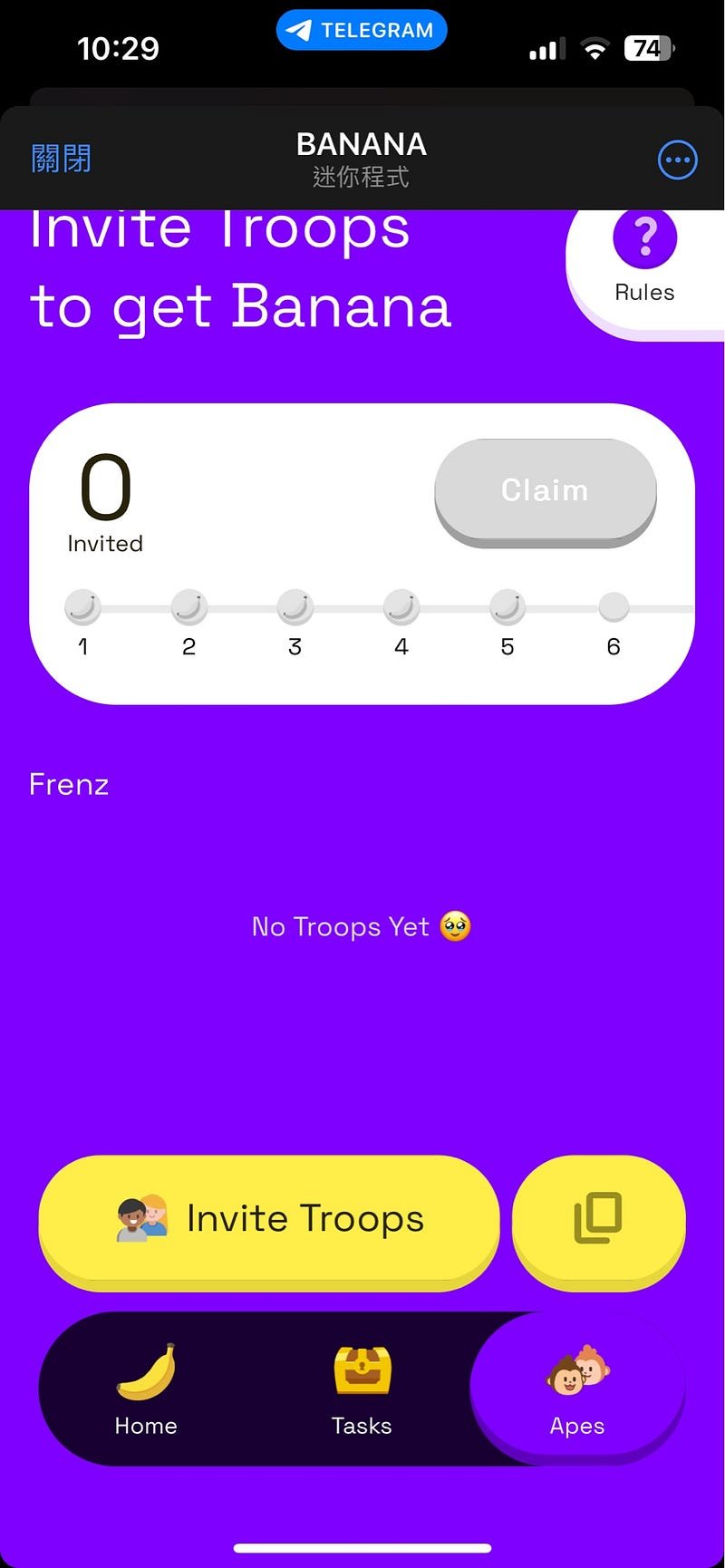The height and width of the screenshot is (1568, 725).
Task: Copy the invite link
Action: pyautogui.click(x=598, y=1221)
